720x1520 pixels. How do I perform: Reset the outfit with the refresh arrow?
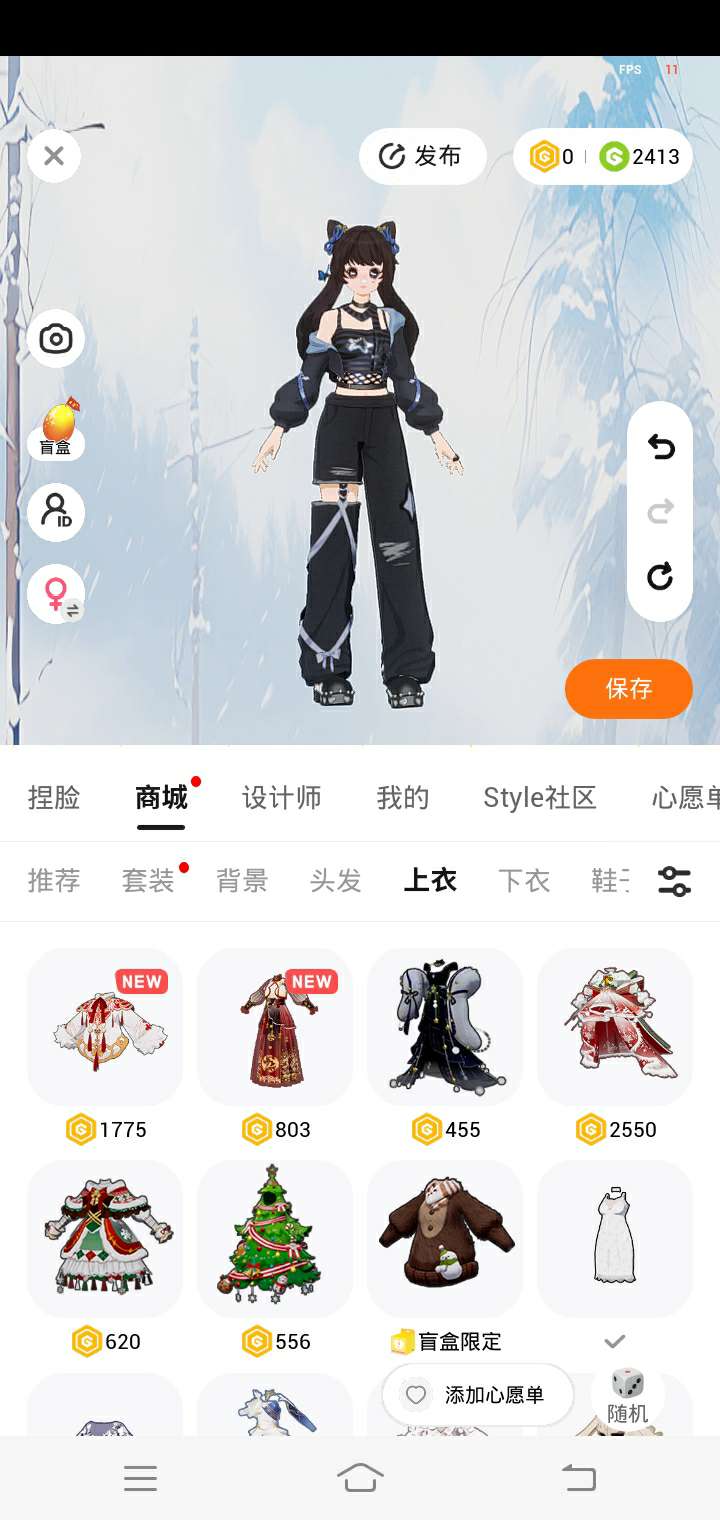click(x=660, y=576)
